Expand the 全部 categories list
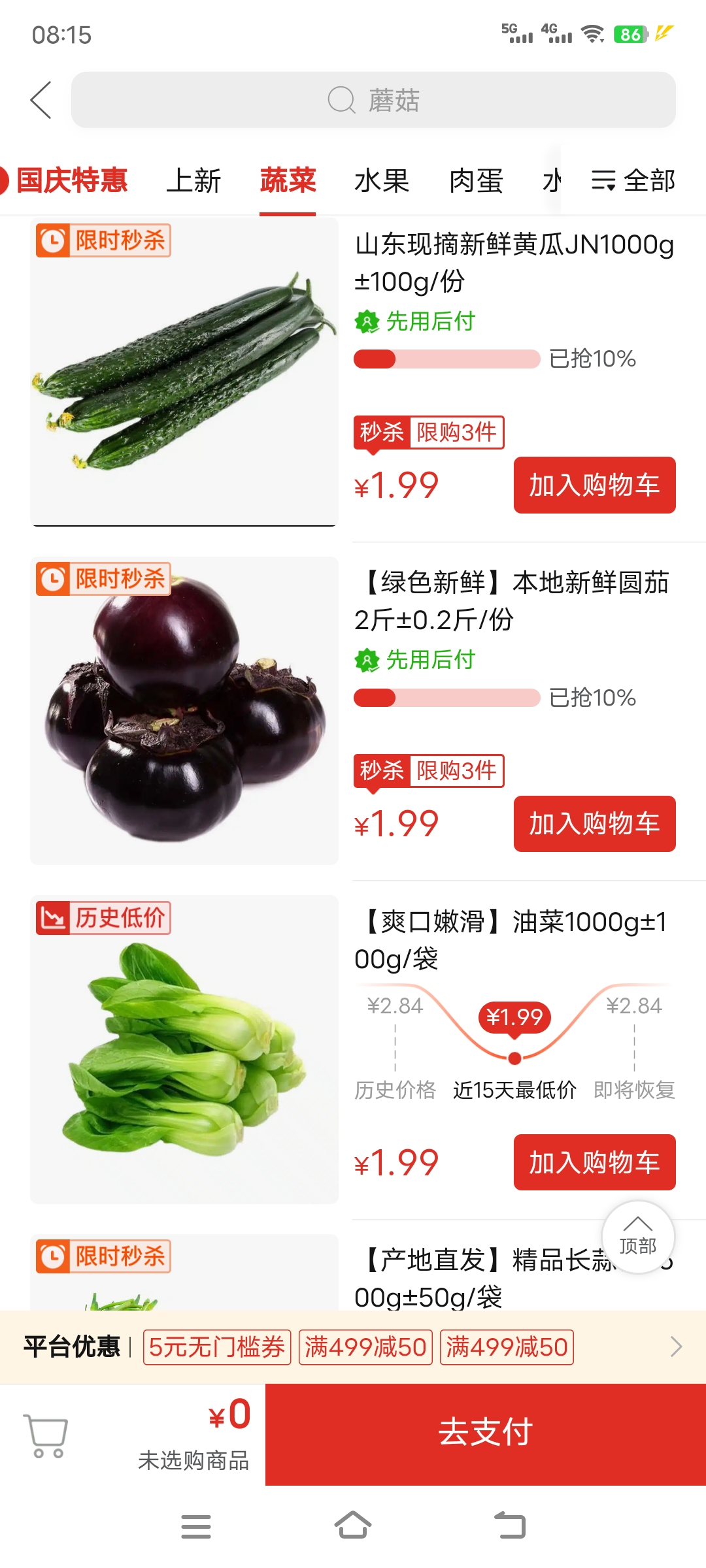706x1568 pixels. (x=633, y=180)
